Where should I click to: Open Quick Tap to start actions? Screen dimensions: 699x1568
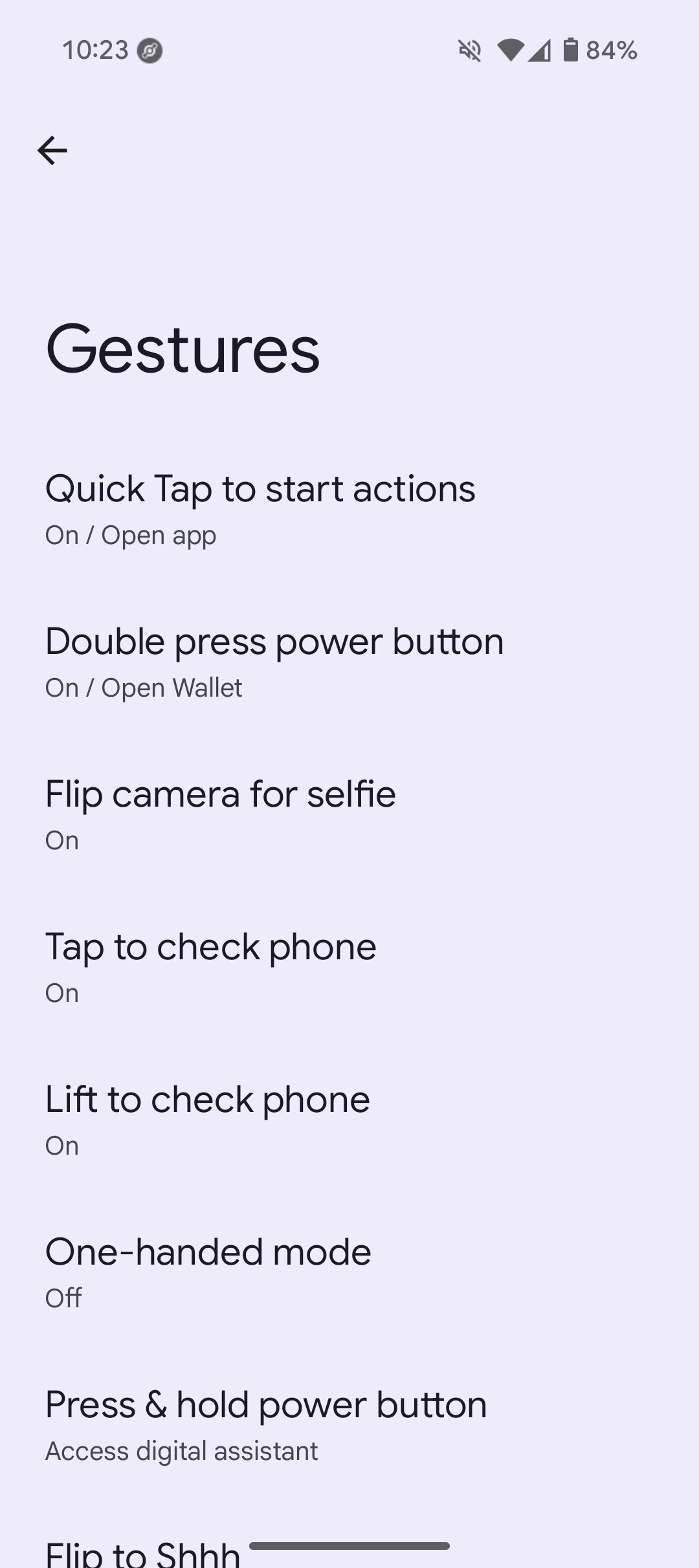point(260,508)
